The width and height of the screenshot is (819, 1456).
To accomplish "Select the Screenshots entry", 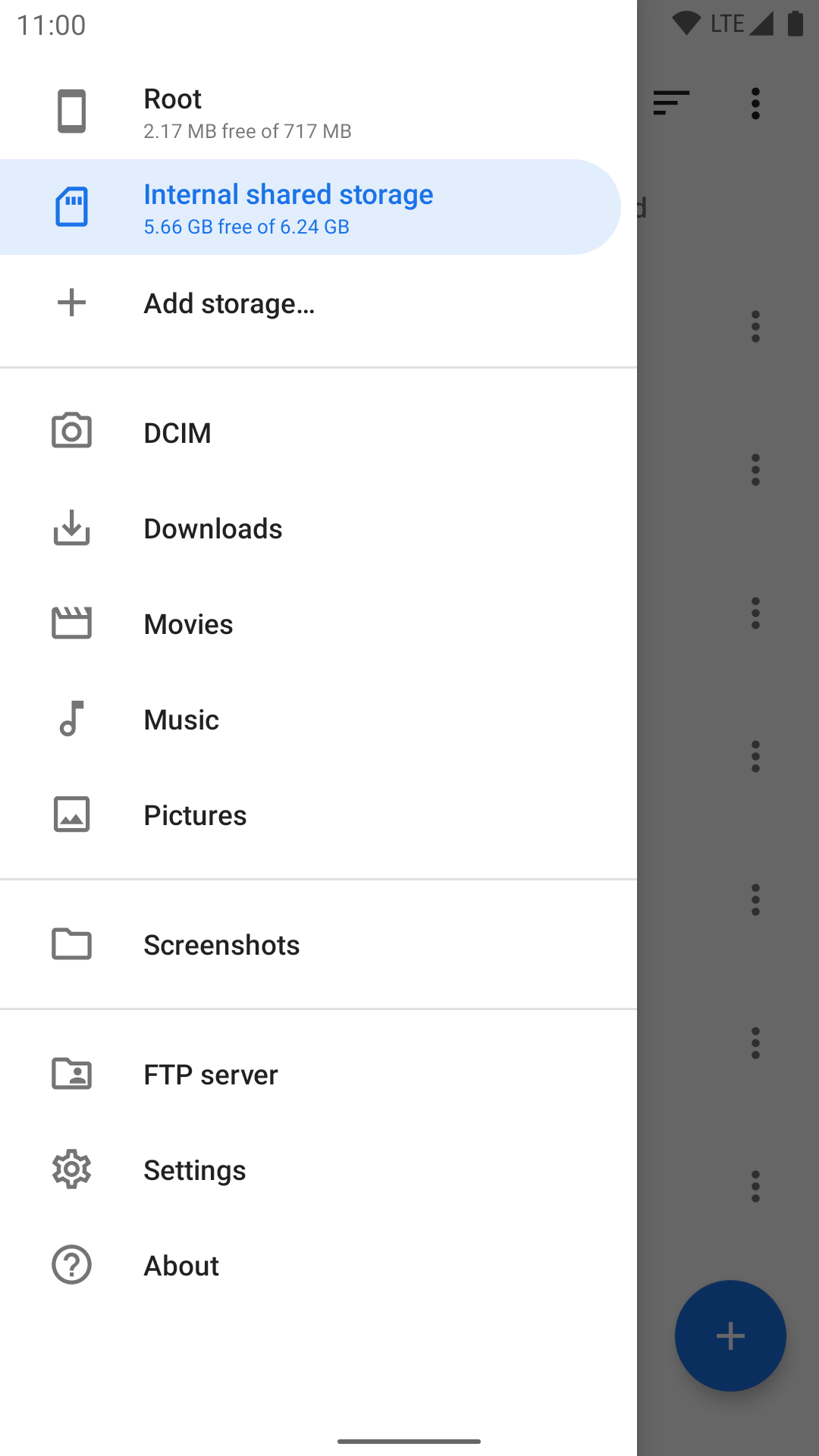I will [x=221, y=944].
